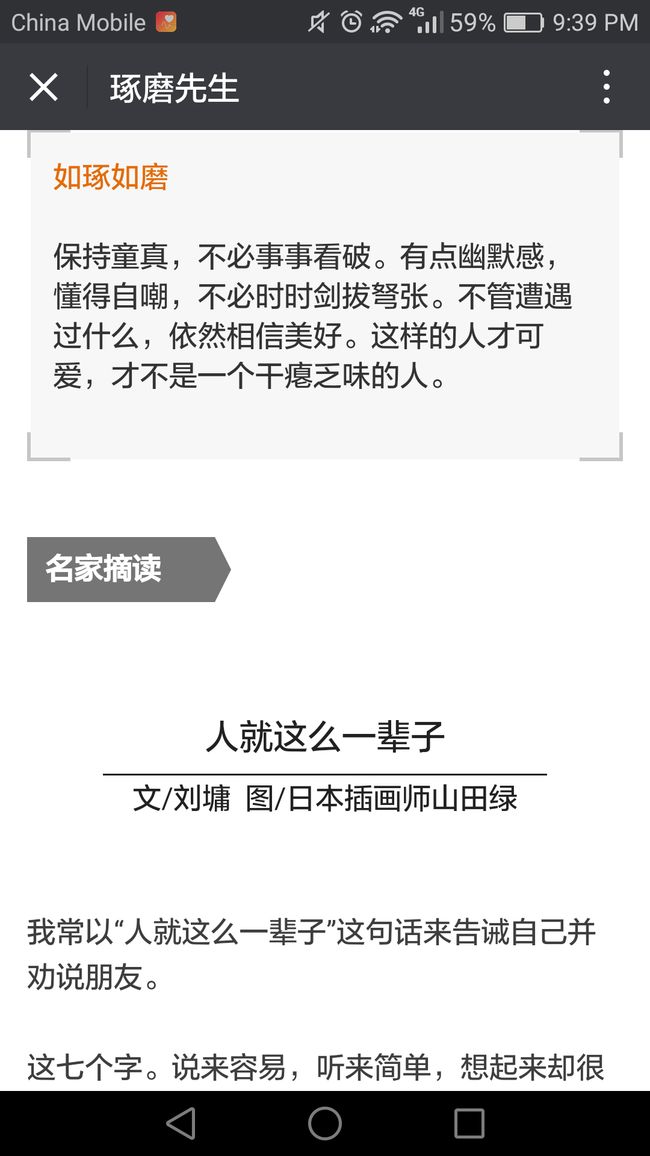The height and width of the screenshot is (1156, 650).
Task: Tap the system back button
Action: pos(181,1124)
